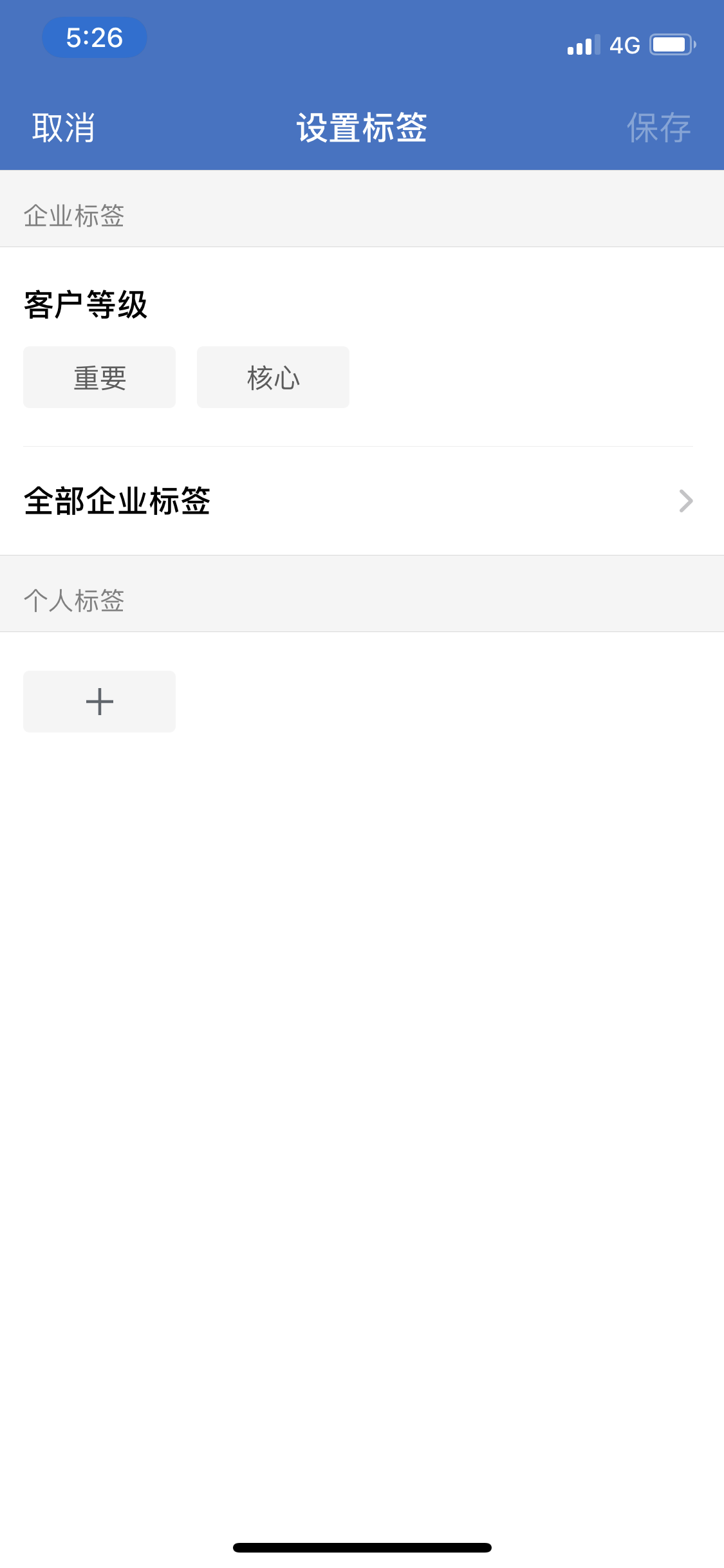Tap the 保存 save button
This screenshot has width=724, height=1568.
658,127
